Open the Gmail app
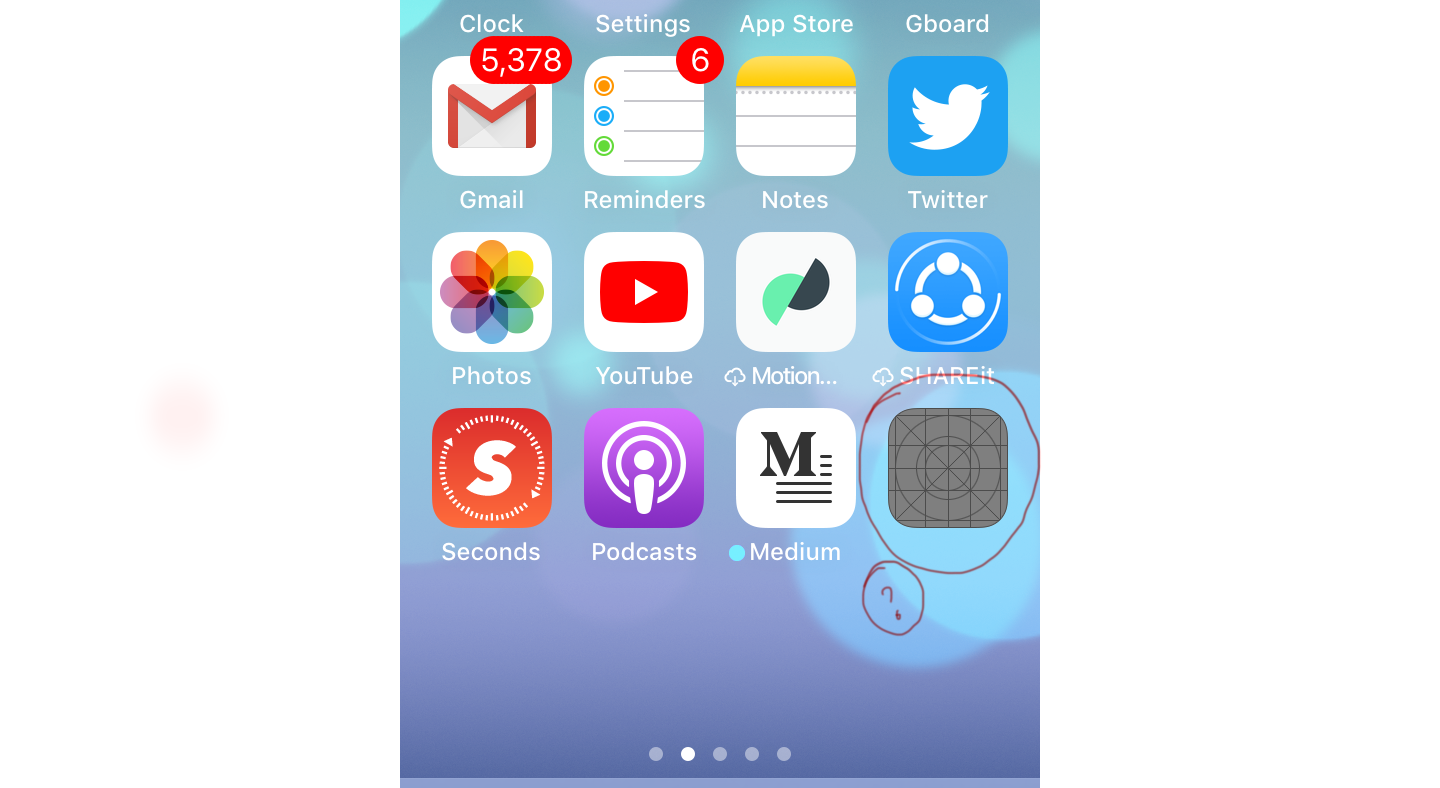This screenshot has width=1440, height=788. 492,116
